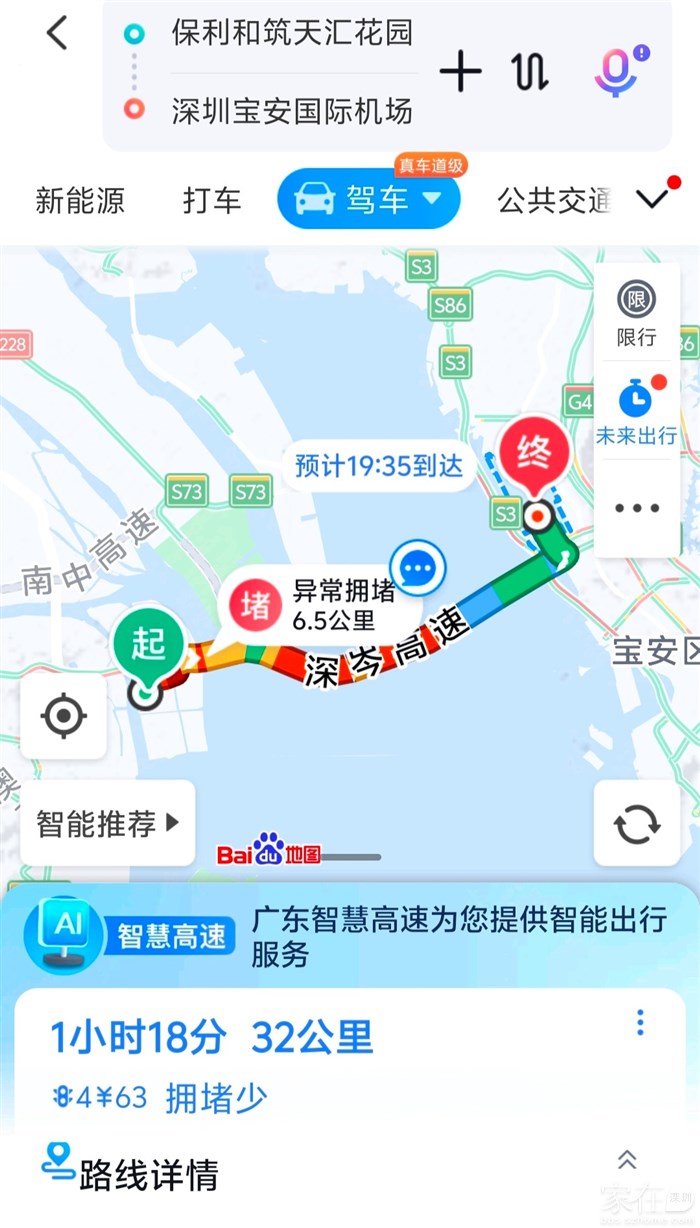Open 限行 traffic restriction settings
Screen dimensions: 700x1228
(x=636, y=314)
